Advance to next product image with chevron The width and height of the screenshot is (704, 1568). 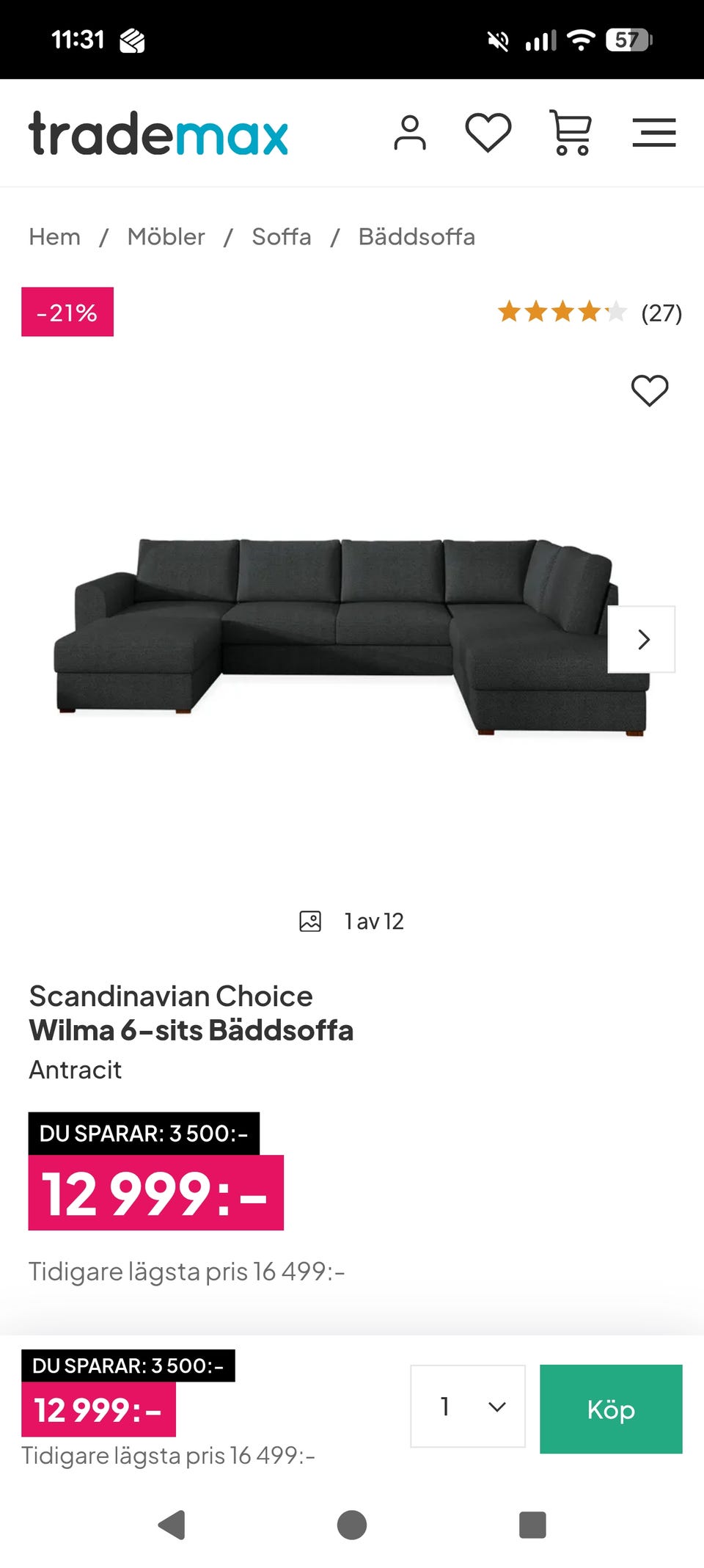tap(642, 639)
